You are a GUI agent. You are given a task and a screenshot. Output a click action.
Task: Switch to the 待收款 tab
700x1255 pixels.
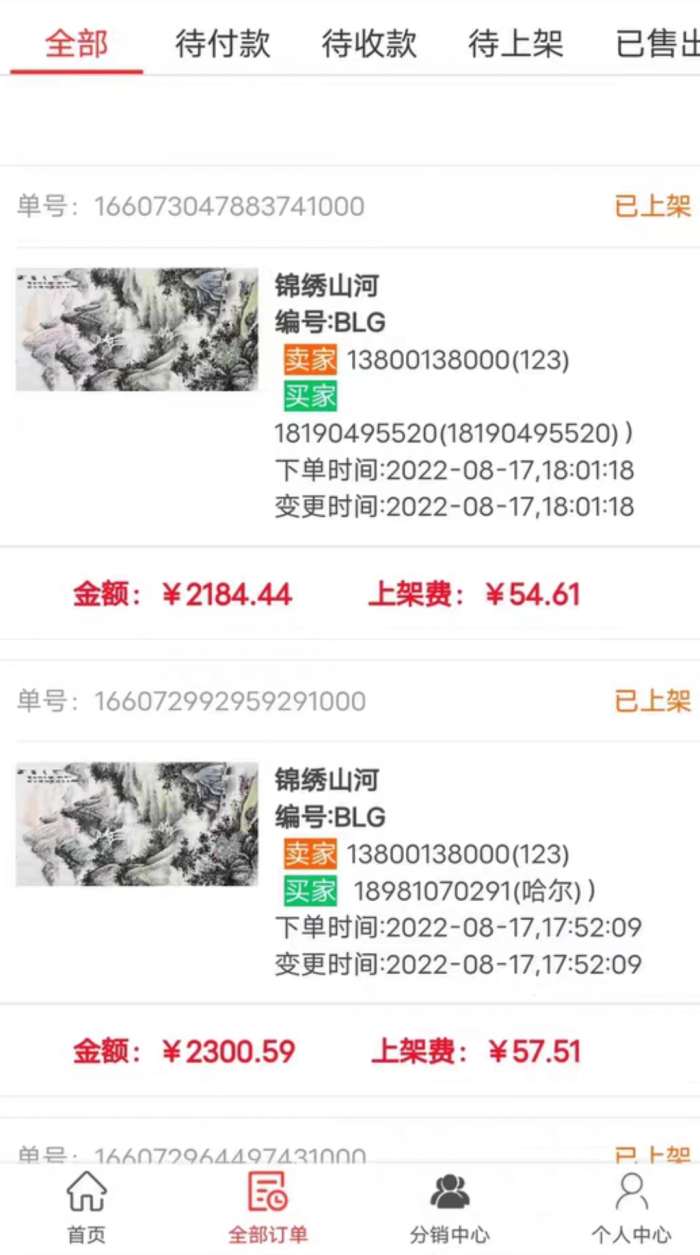pos(369,44)
